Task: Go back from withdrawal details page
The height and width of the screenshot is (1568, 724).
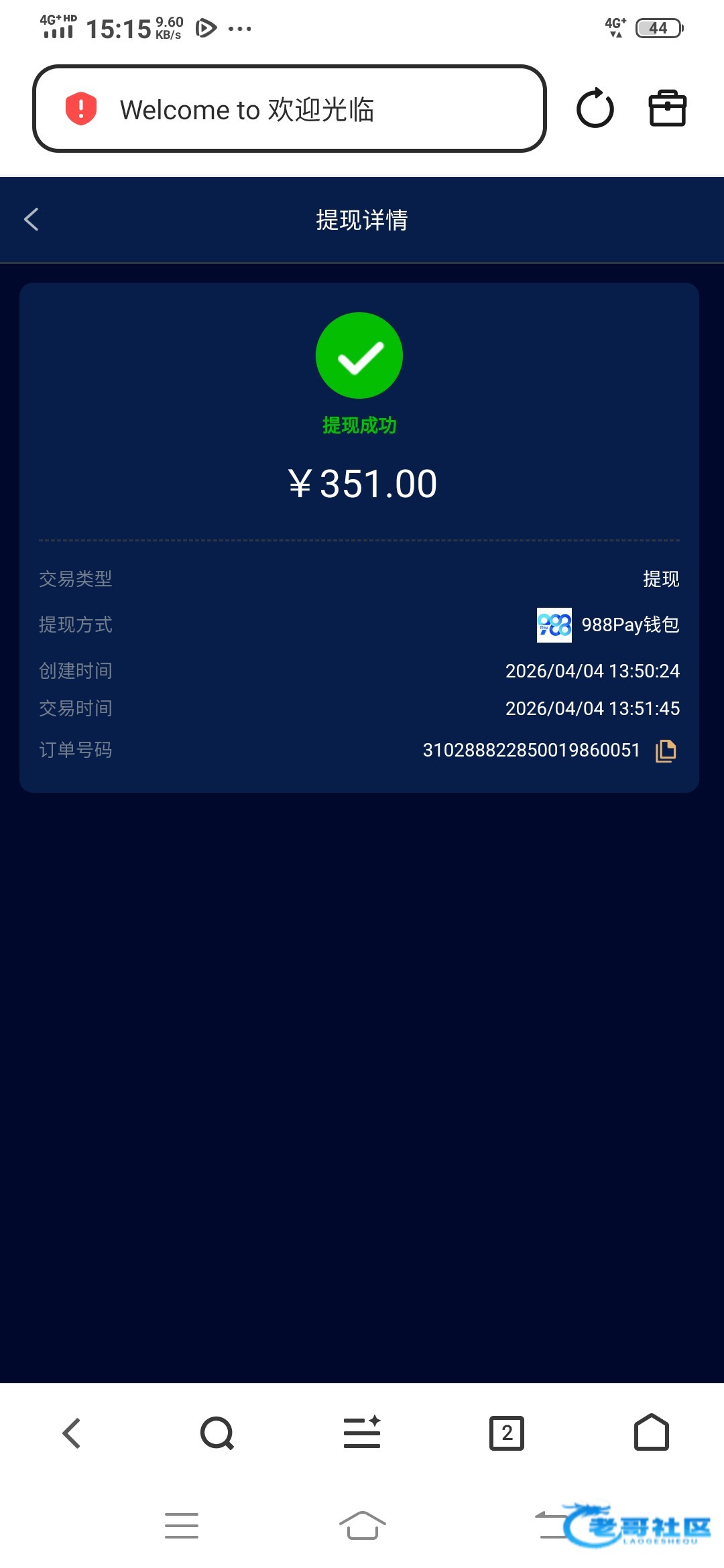Action: point(32,219)
